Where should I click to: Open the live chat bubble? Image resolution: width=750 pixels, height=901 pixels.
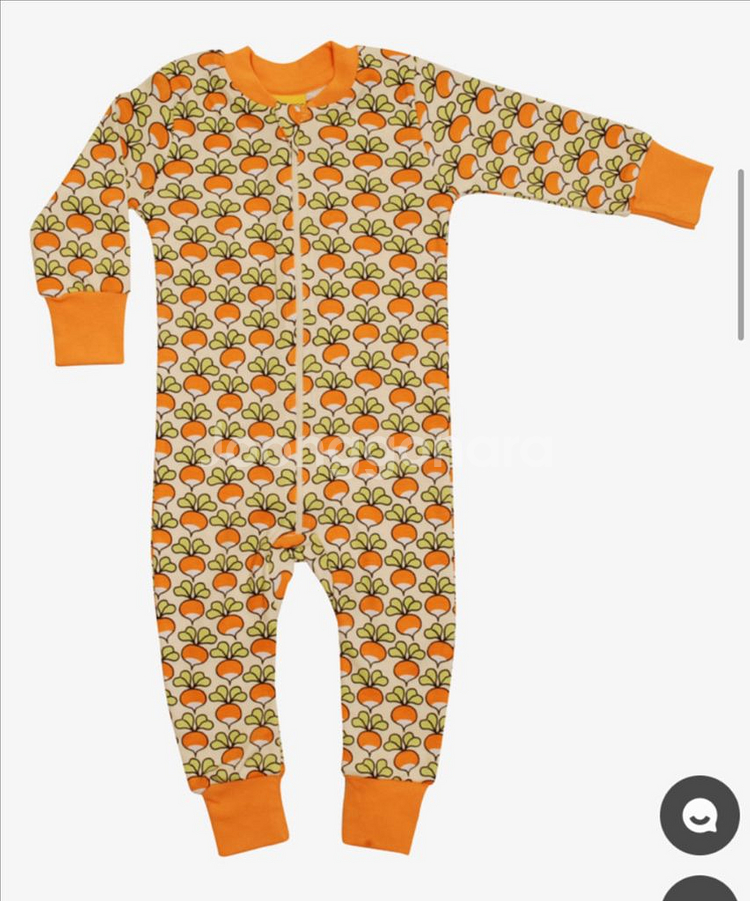point(699,815)
